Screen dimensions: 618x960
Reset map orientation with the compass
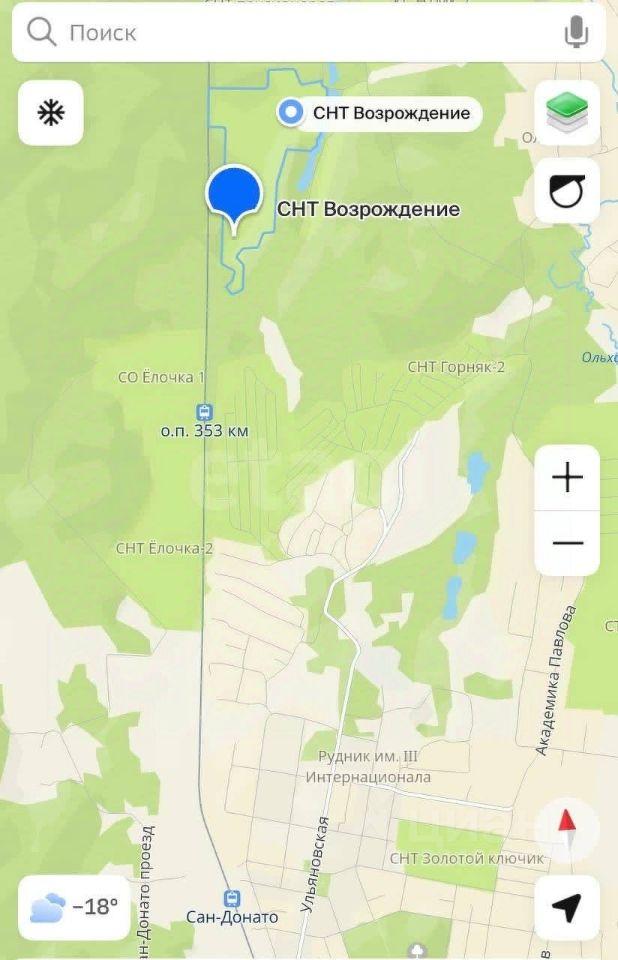pos(567,828)
